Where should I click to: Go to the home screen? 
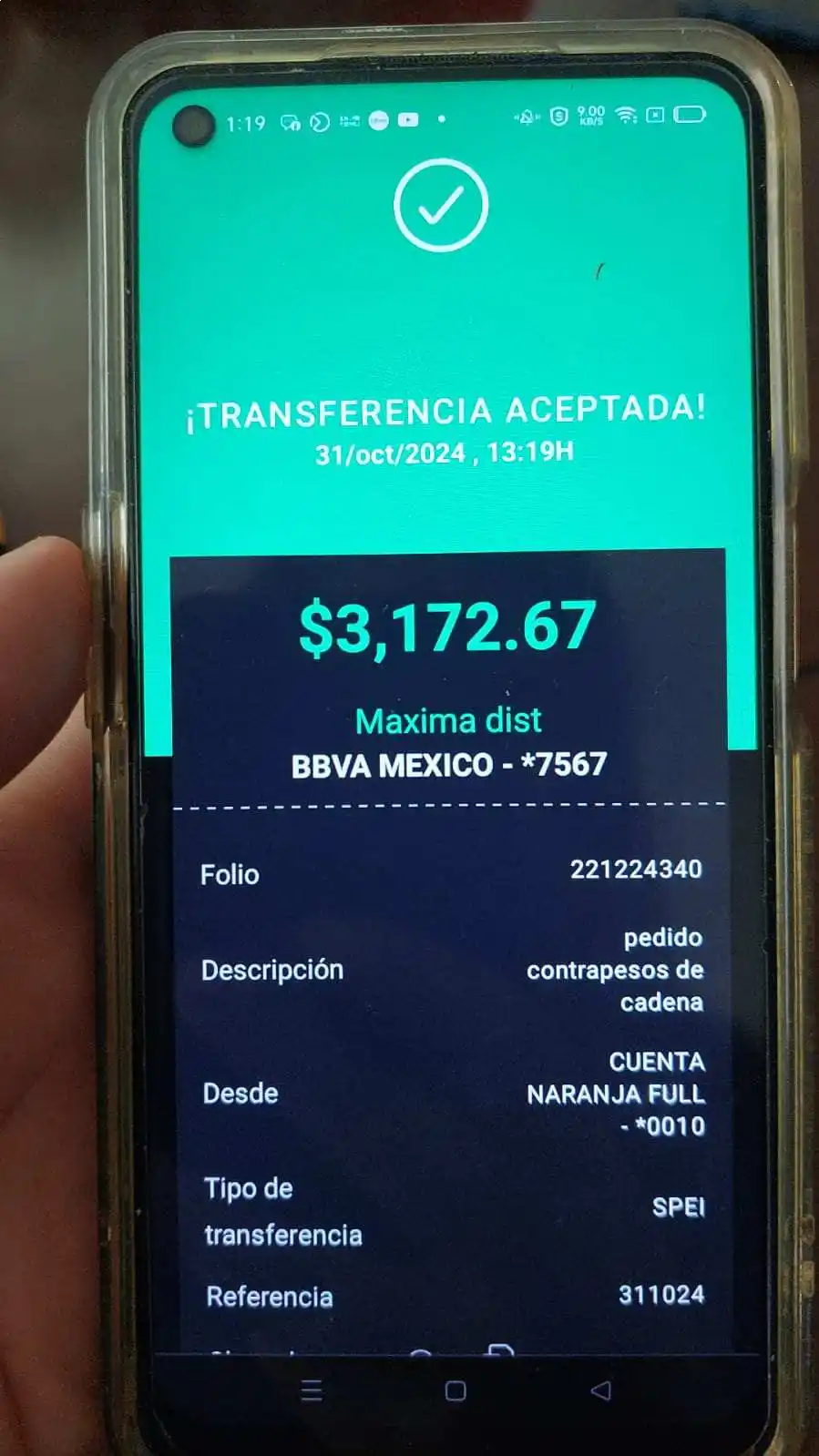pyautogui.click(x=456, y=1390)
